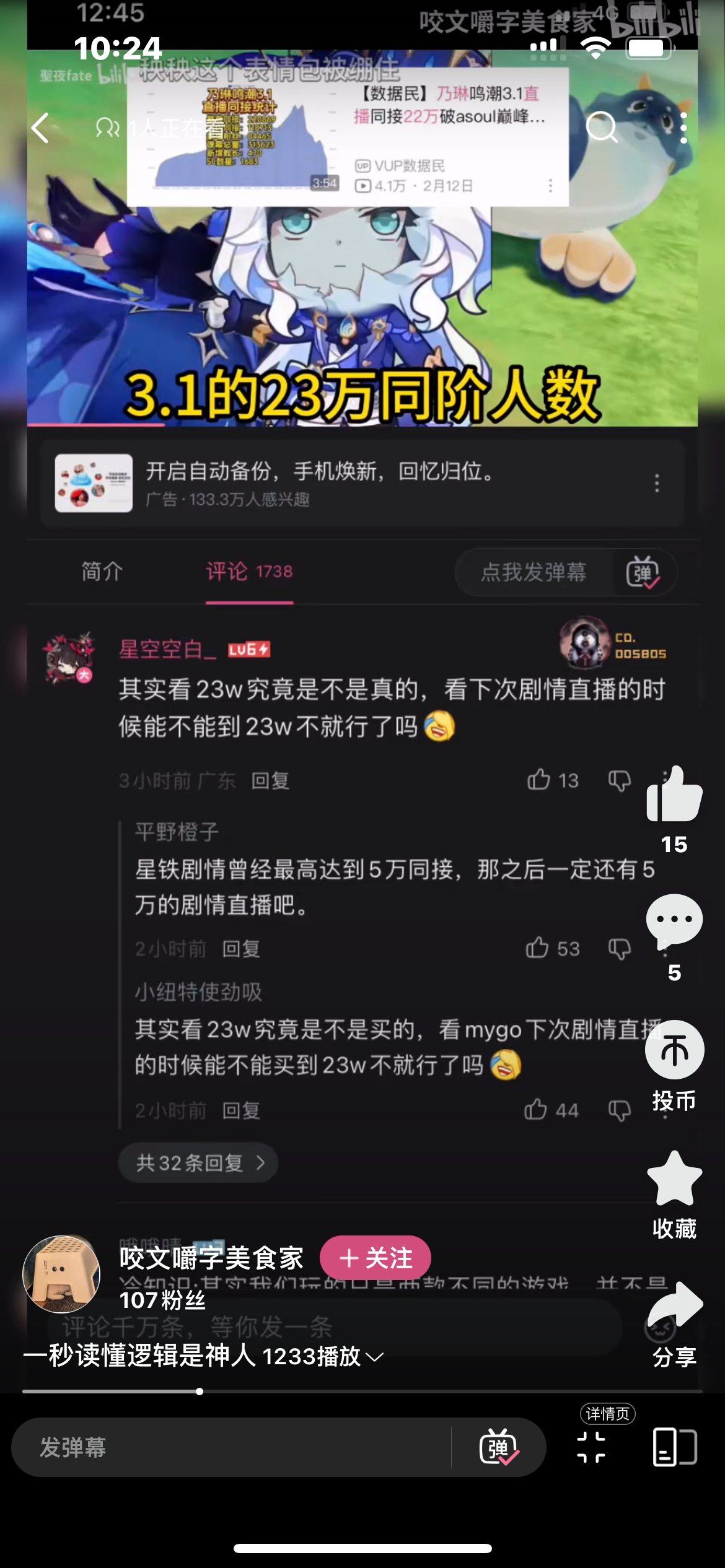Tap the 发弹幕 input field
Image resolution: width=725 pixels, height=1568 pixels.
point(231,1447)
